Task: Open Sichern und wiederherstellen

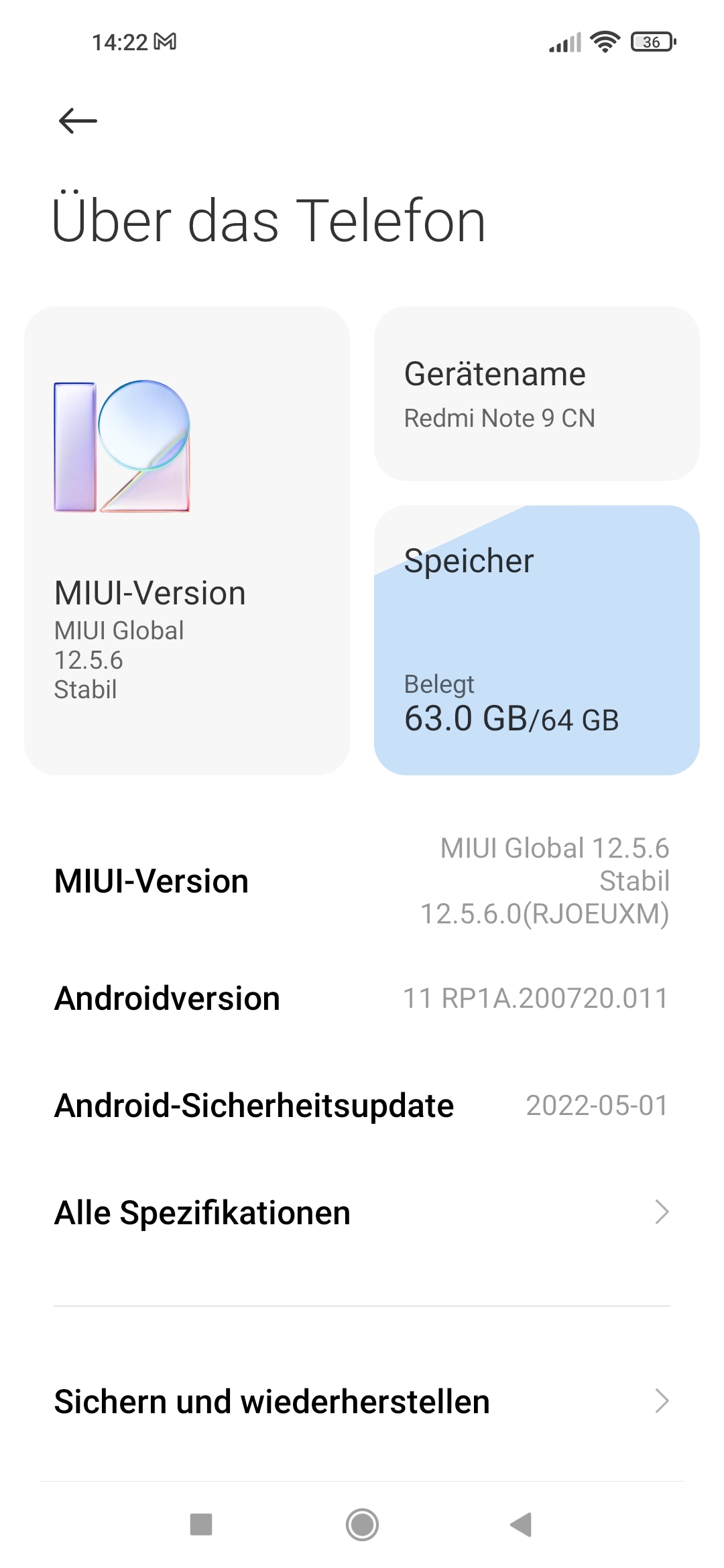Action: click(x=362, y=1401)
